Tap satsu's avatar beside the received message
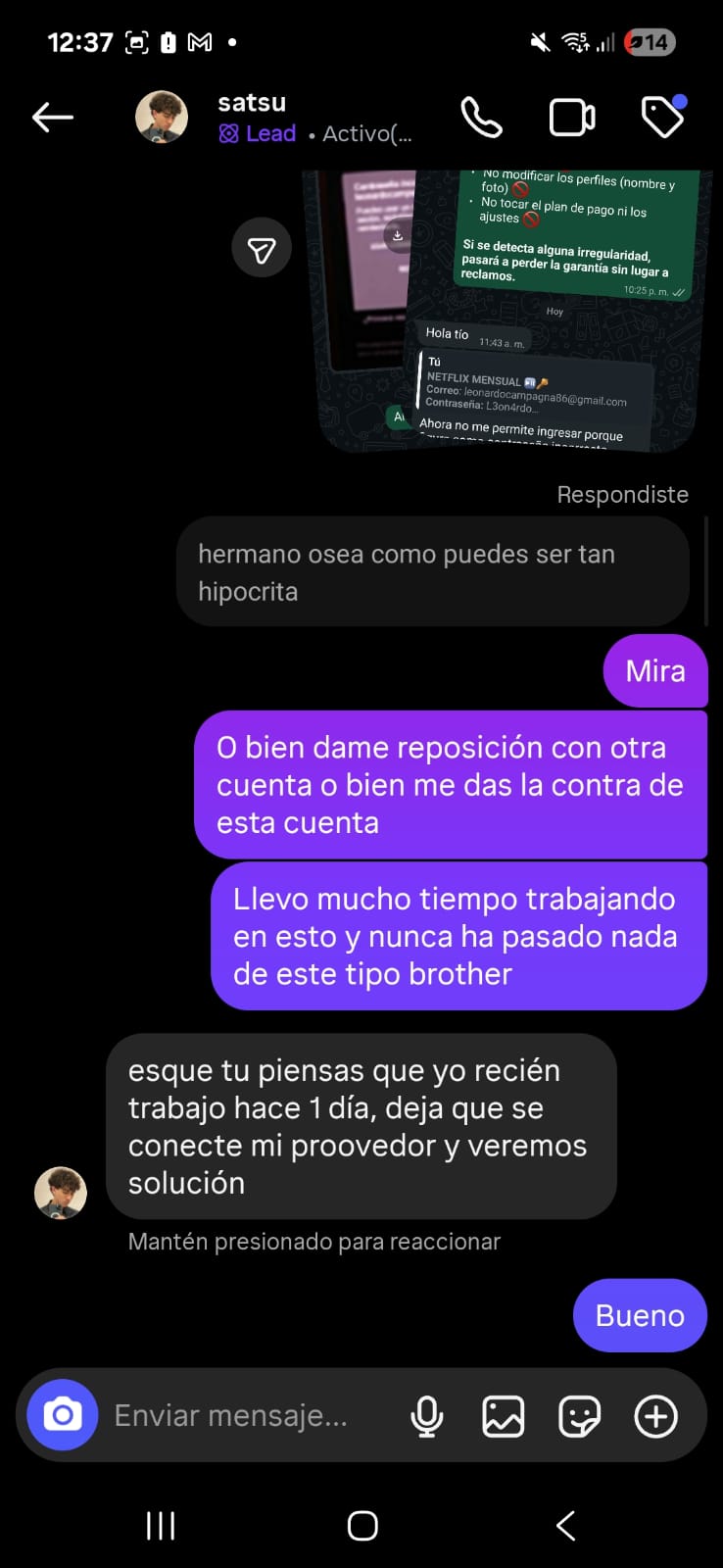 [61, 1193]
